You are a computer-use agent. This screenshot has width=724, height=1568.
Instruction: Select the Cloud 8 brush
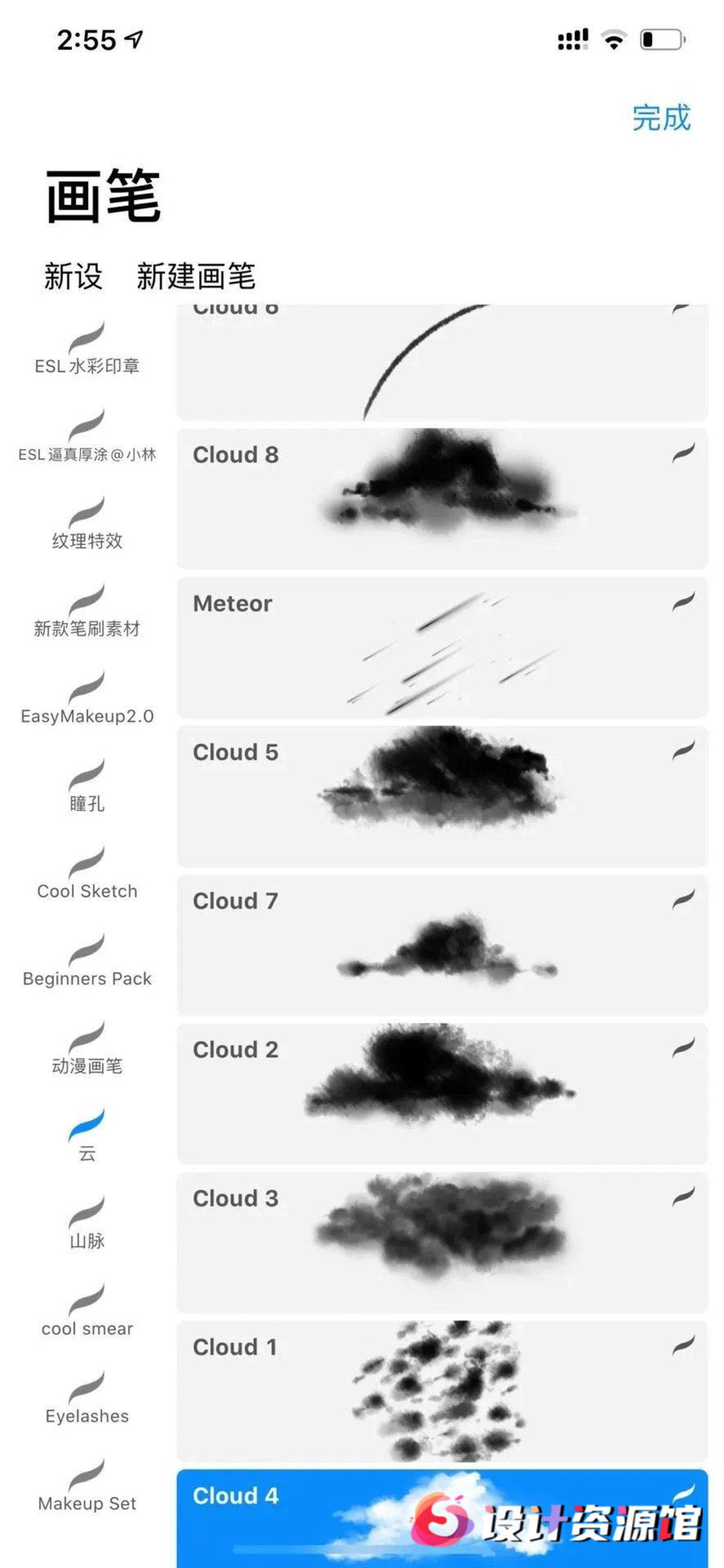(442, 498)
